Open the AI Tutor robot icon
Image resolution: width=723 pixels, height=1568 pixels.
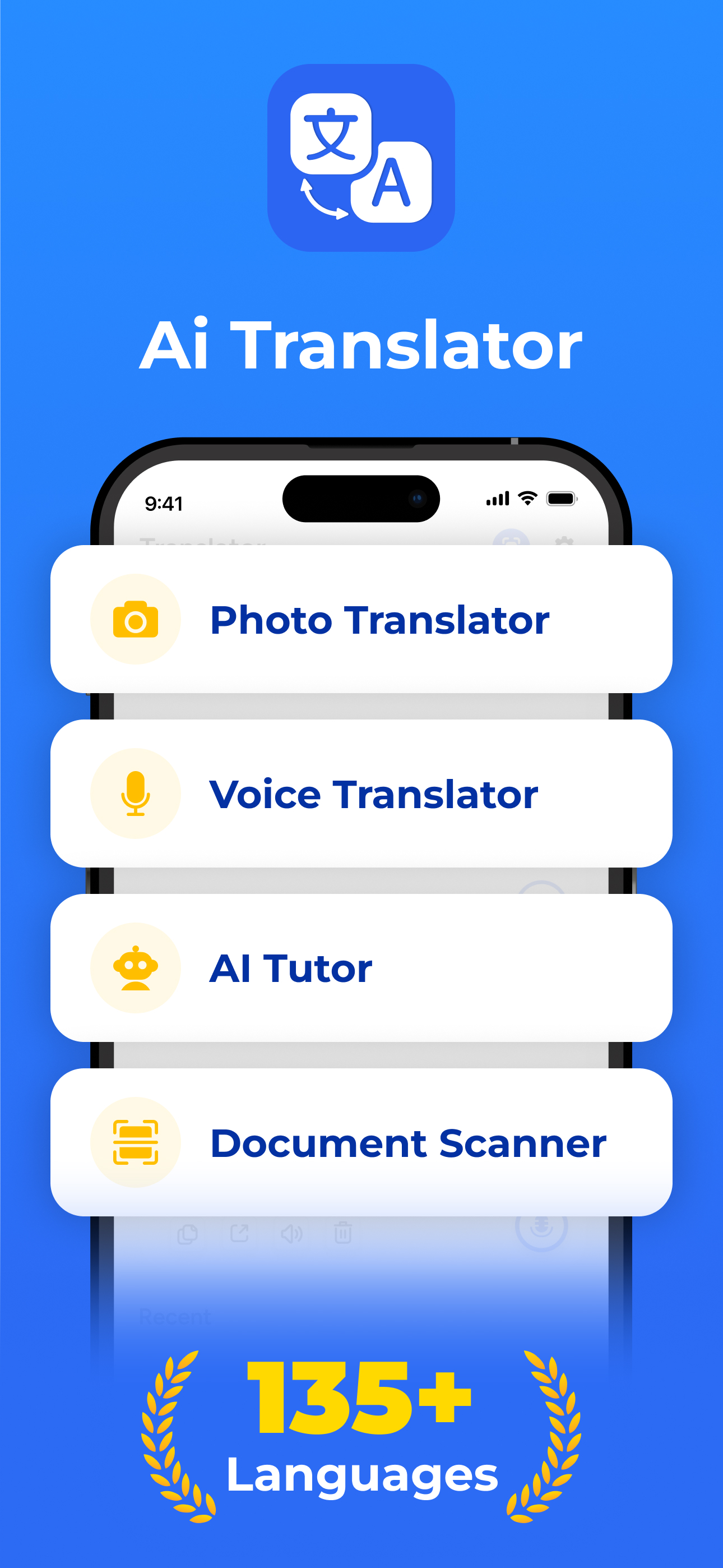135,968
